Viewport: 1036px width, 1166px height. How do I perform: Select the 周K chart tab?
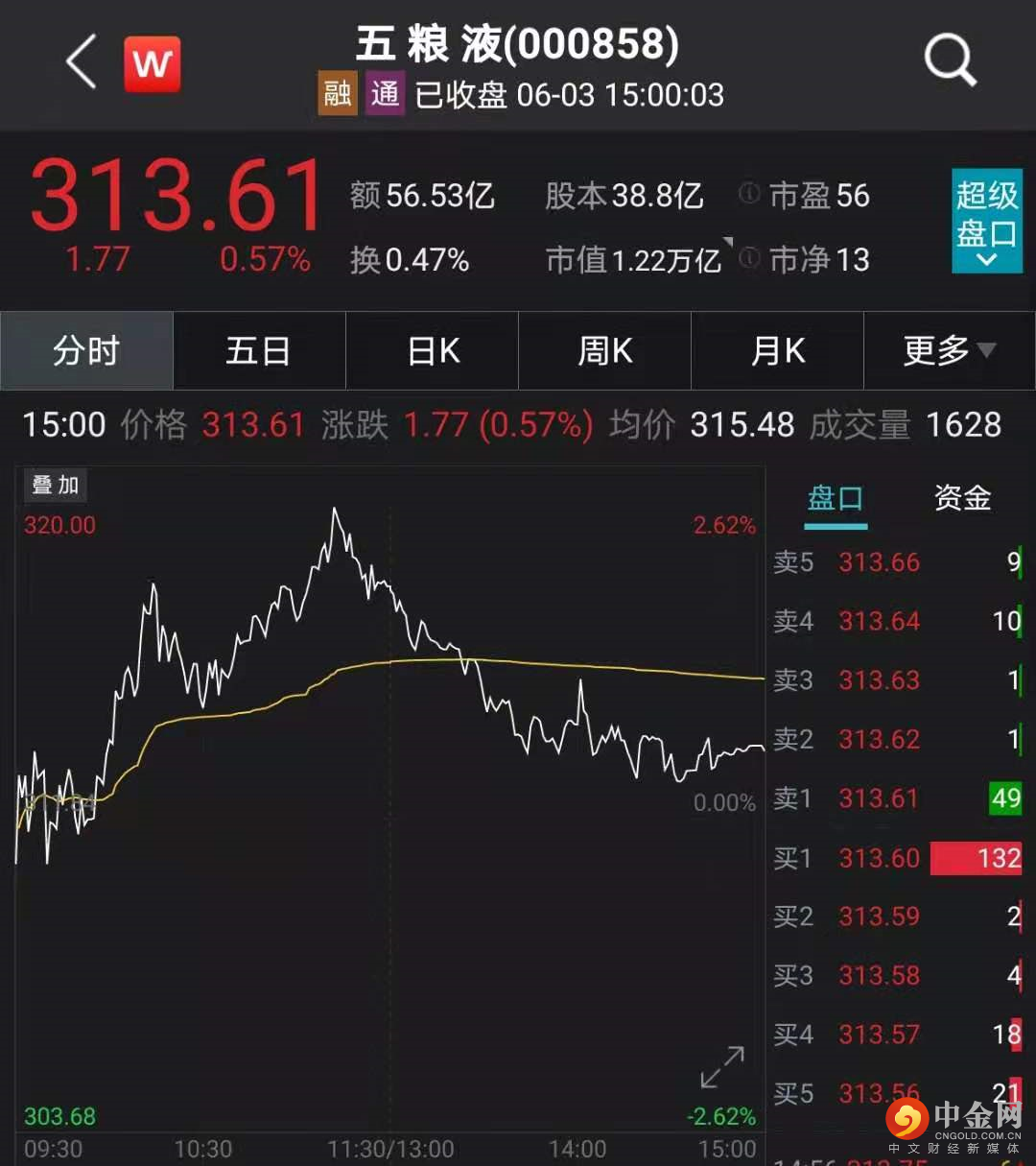tap(605, 351)
